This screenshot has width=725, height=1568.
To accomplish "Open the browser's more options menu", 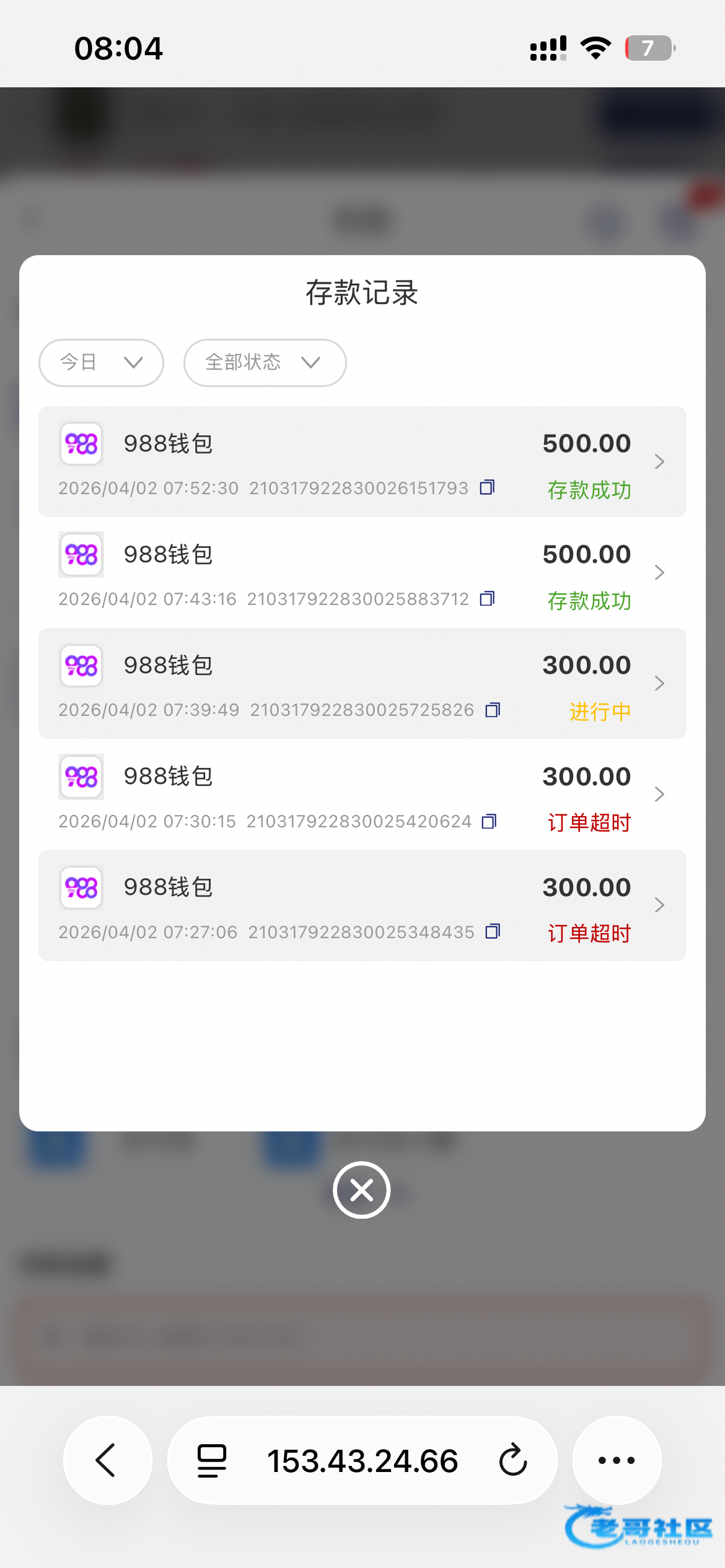I will pyautogui.click(x=617, y=1460).
